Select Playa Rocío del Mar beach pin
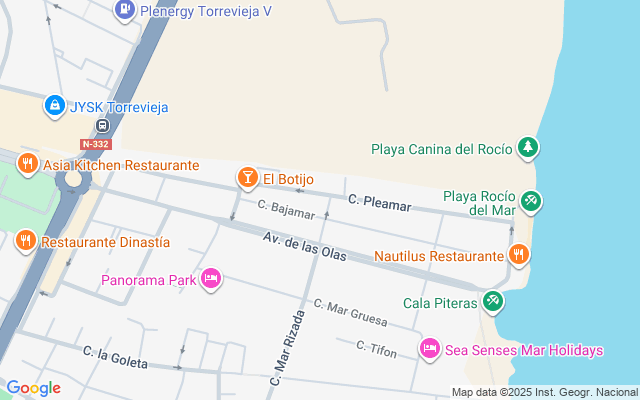This screenshot has width=640, height=400. [x=531, y=202]
